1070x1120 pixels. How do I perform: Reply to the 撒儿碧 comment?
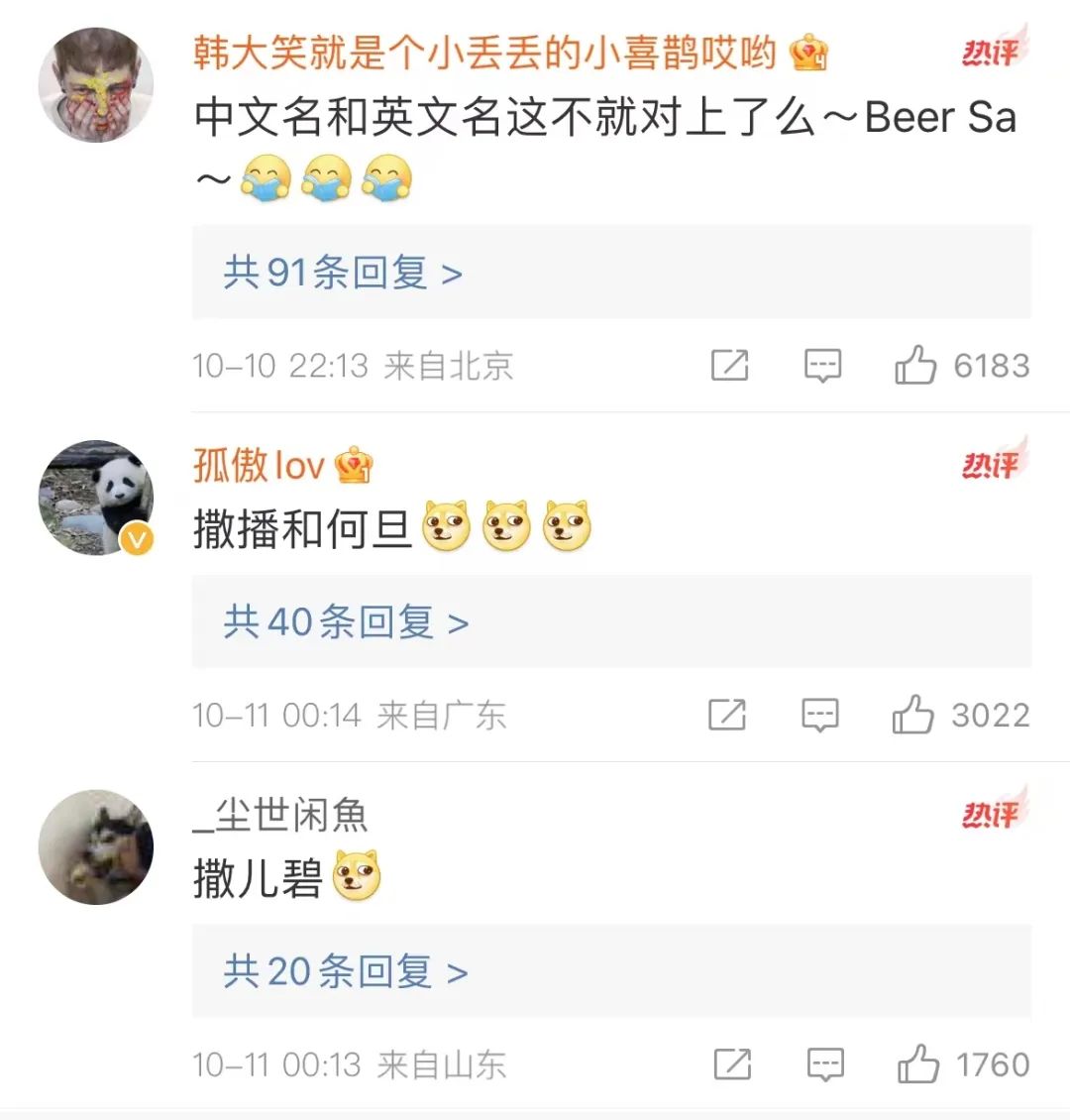(824, 1064)
